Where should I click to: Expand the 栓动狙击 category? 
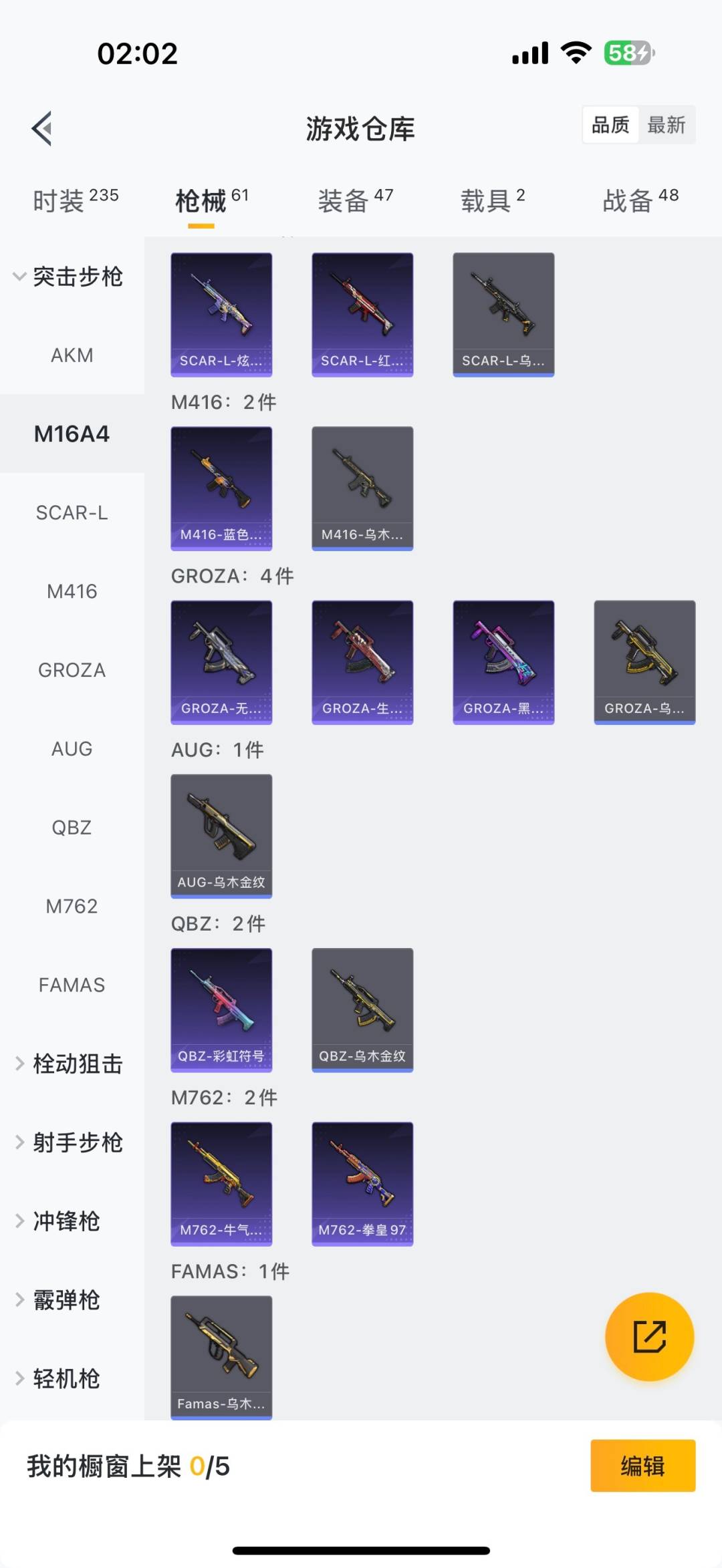coord(72,1064)
